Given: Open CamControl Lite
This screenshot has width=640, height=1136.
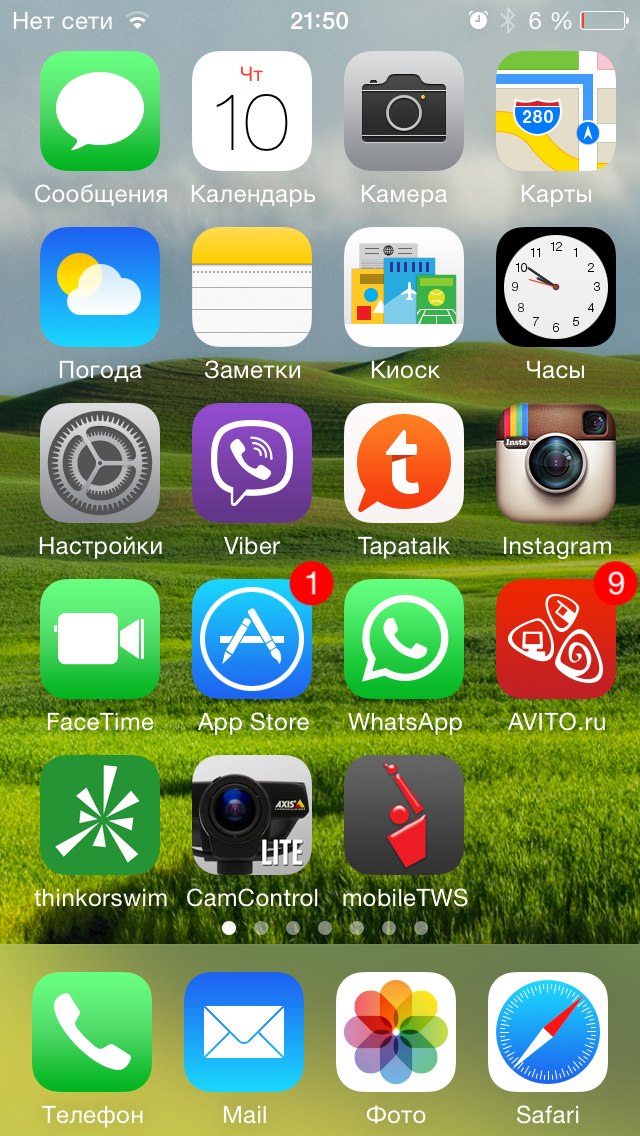Looking at the screenshot, I should [x=252, y=815].
